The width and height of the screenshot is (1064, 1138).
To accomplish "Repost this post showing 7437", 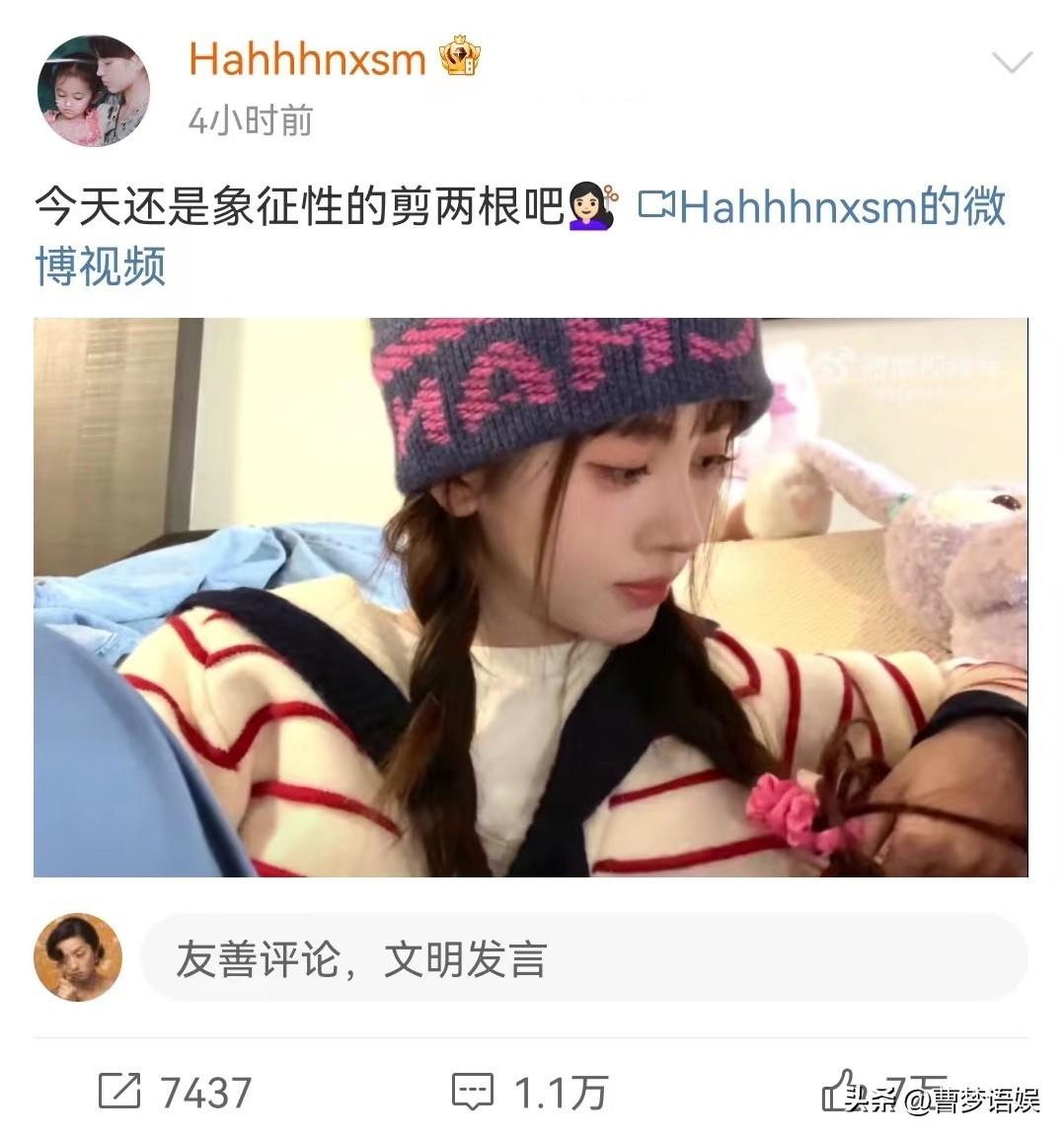I will [x=176, y=1093].
